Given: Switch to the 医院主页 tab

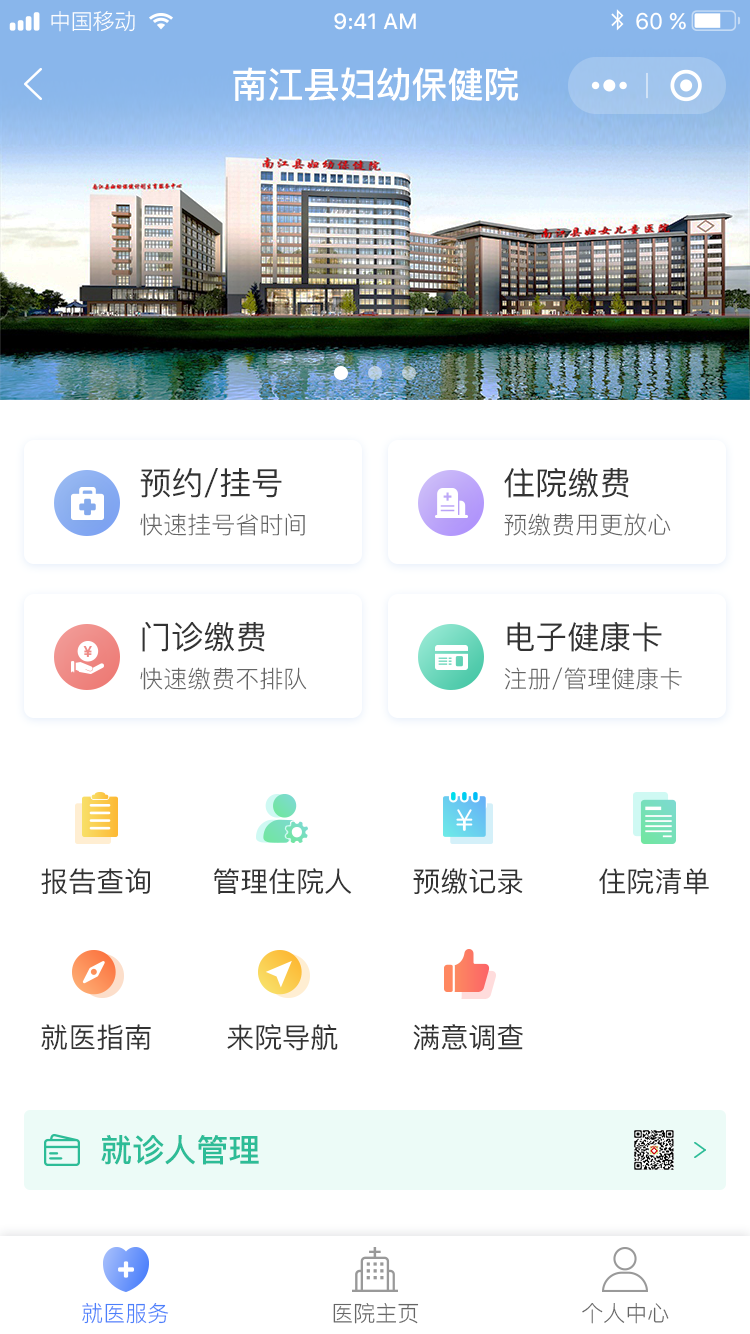Looking at the screenshot, I should point(374,1285).
